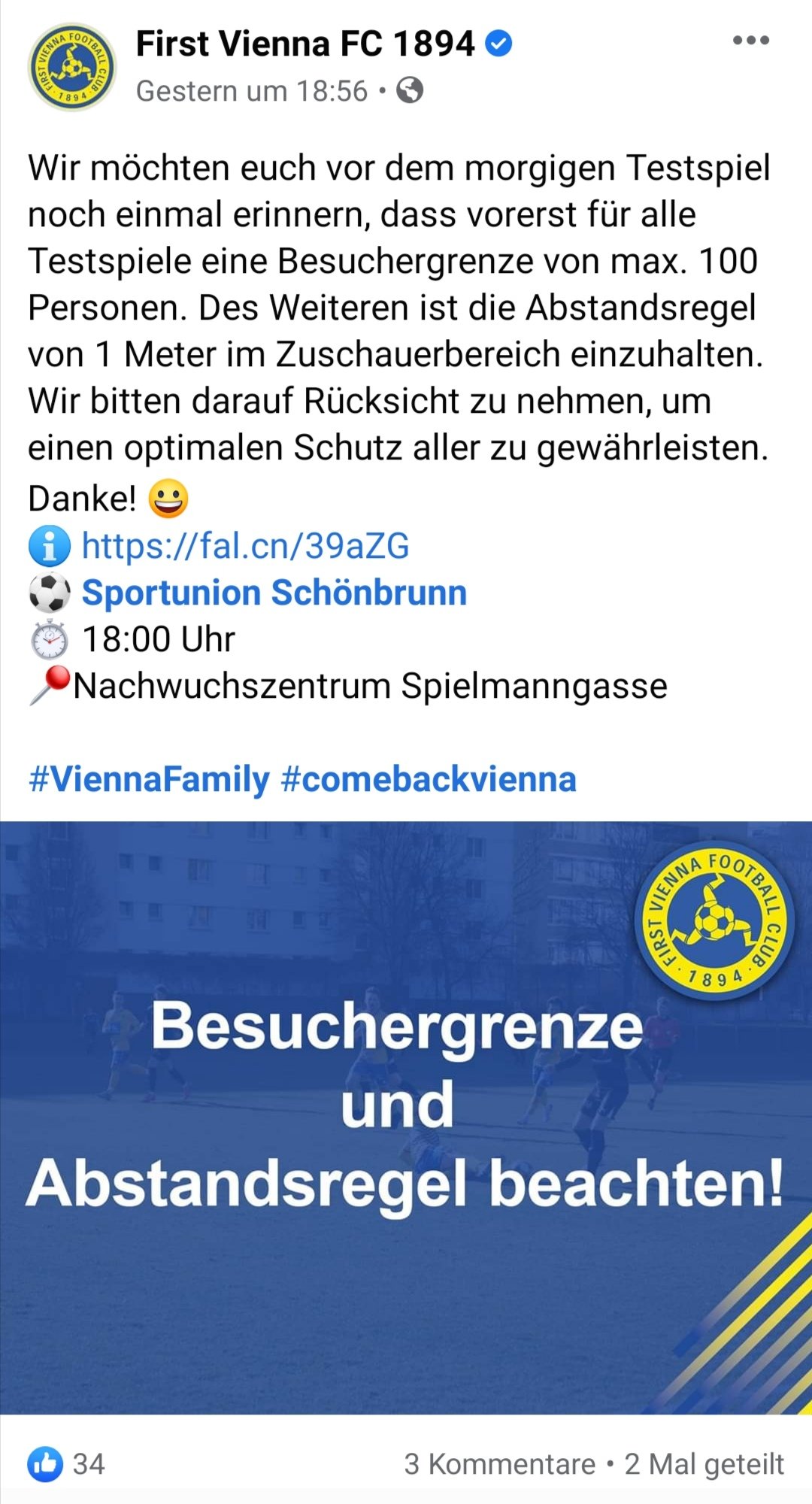812x1504 pixels.
Task: Tap the #ViennaFamily hashtag
Action: pyautogui.click(x=149, y=779)
